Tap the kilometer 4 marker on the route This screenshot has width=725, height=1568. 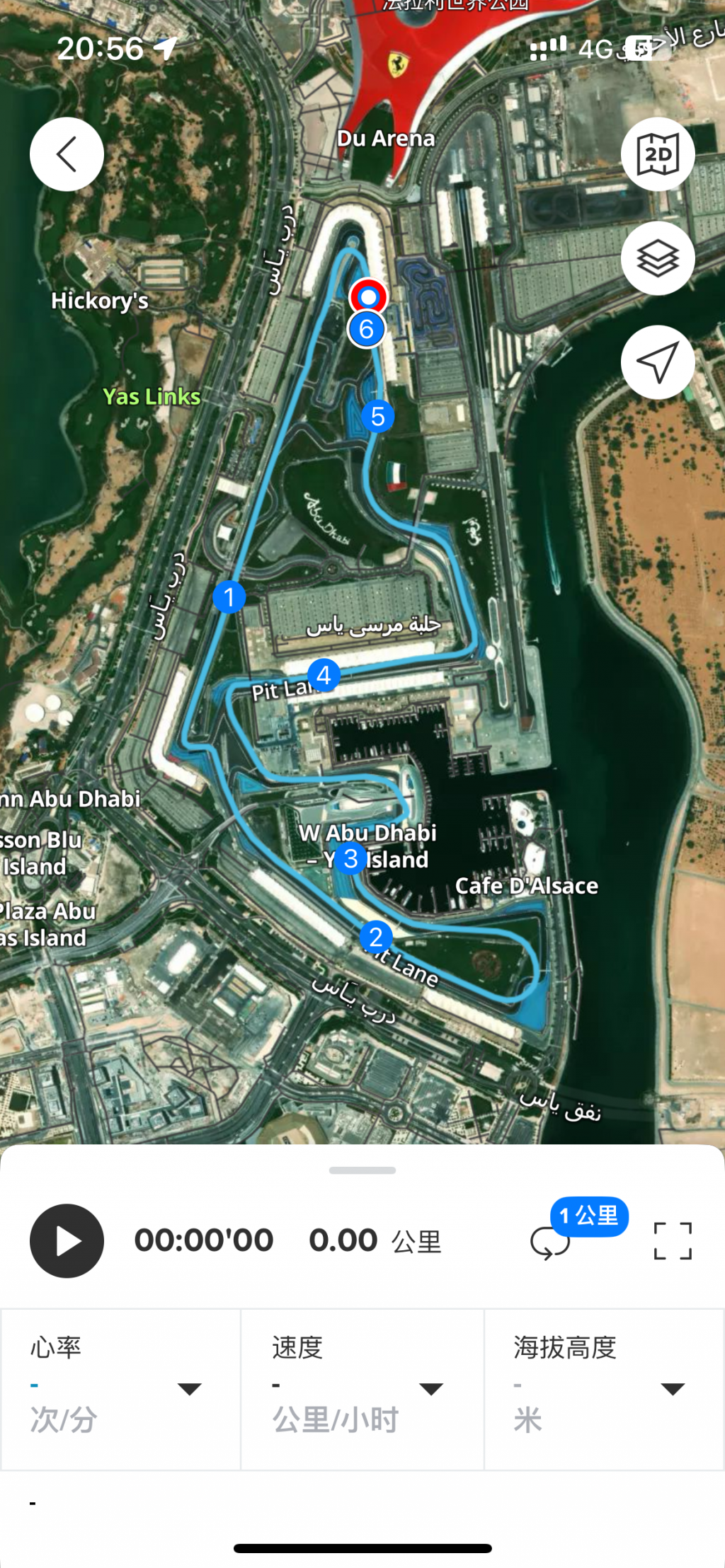(x=324, y=675)
